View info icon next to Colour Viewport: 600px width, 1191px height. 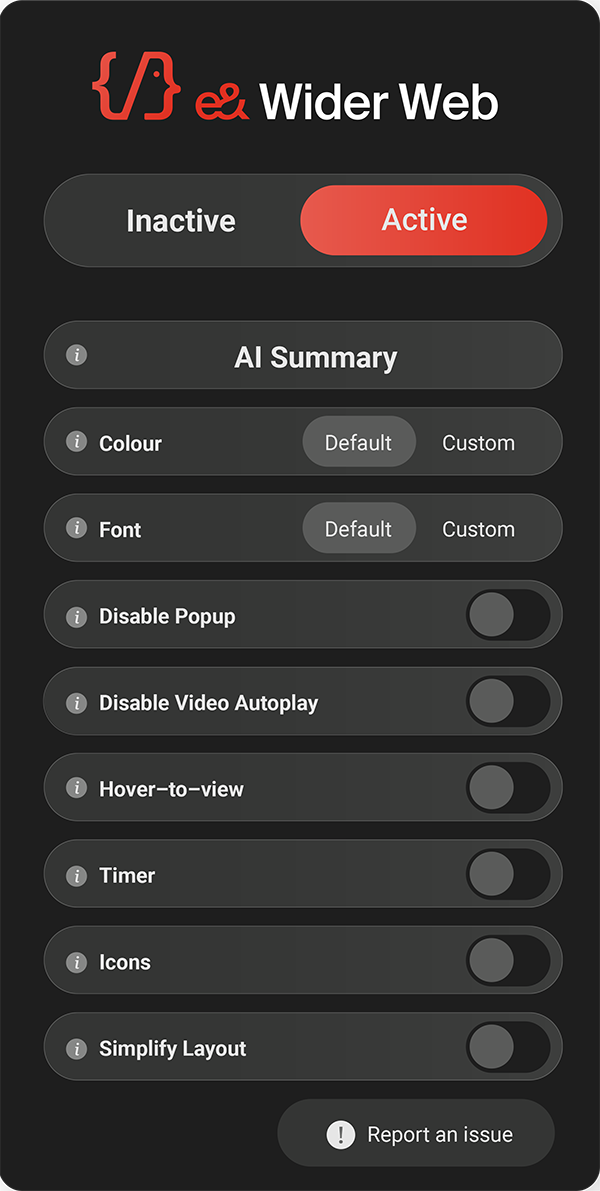point(76,442)
